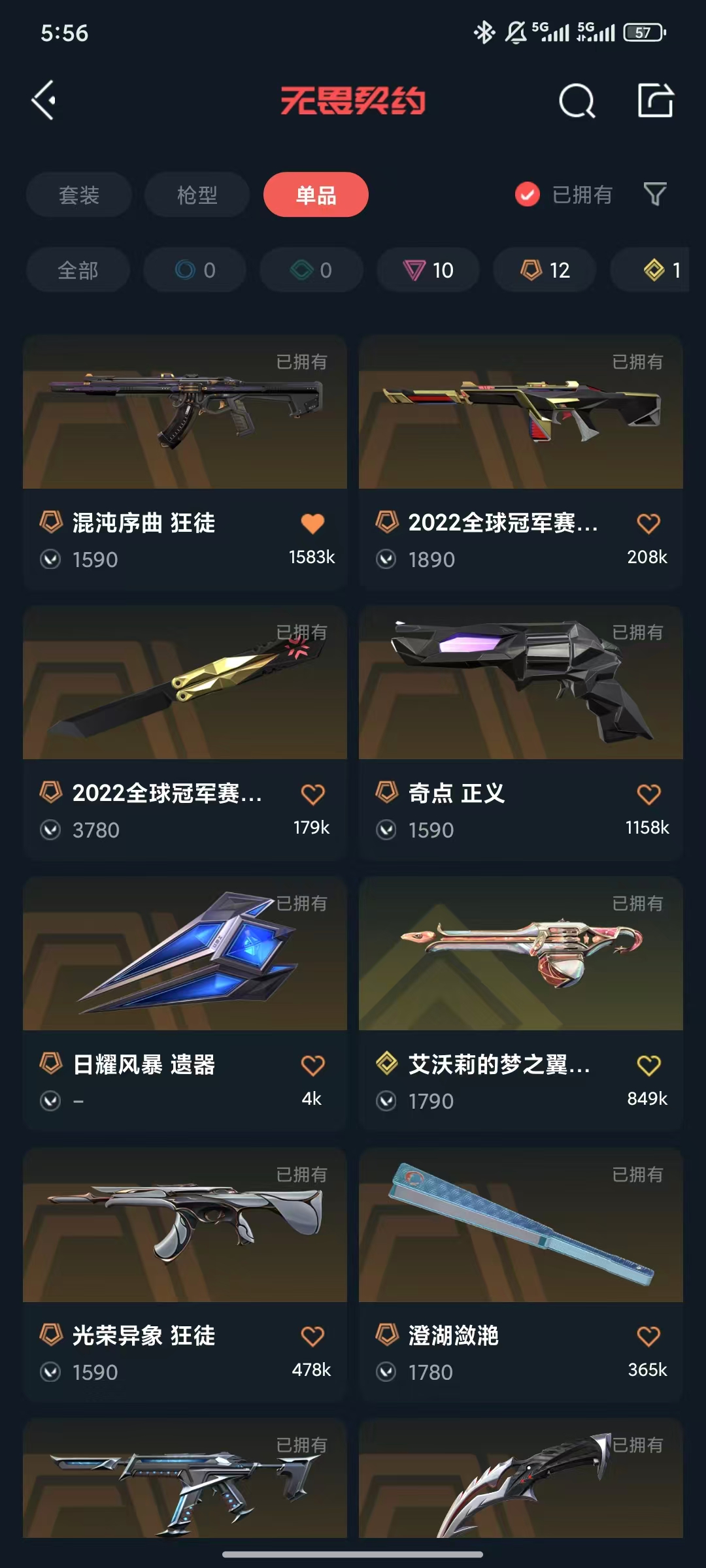
Task: Like the 澄湖潋滟 skin
Action: pyautogui.click(x=648, y=1336)
